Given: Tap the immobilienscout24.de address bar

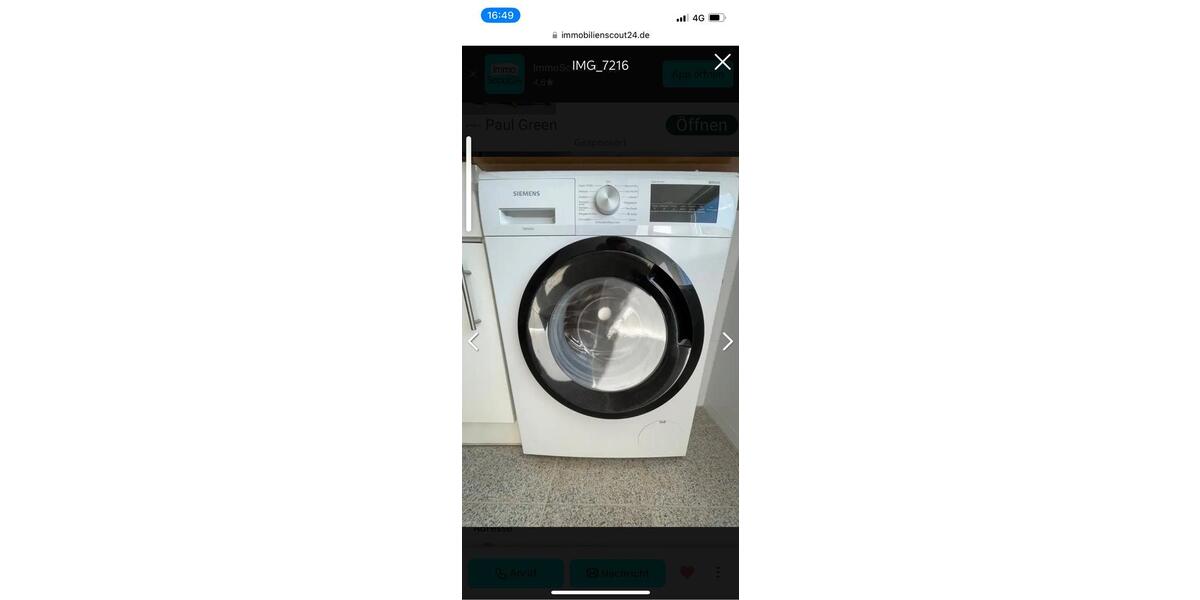Looking at the screenshot, I should 600,35.
